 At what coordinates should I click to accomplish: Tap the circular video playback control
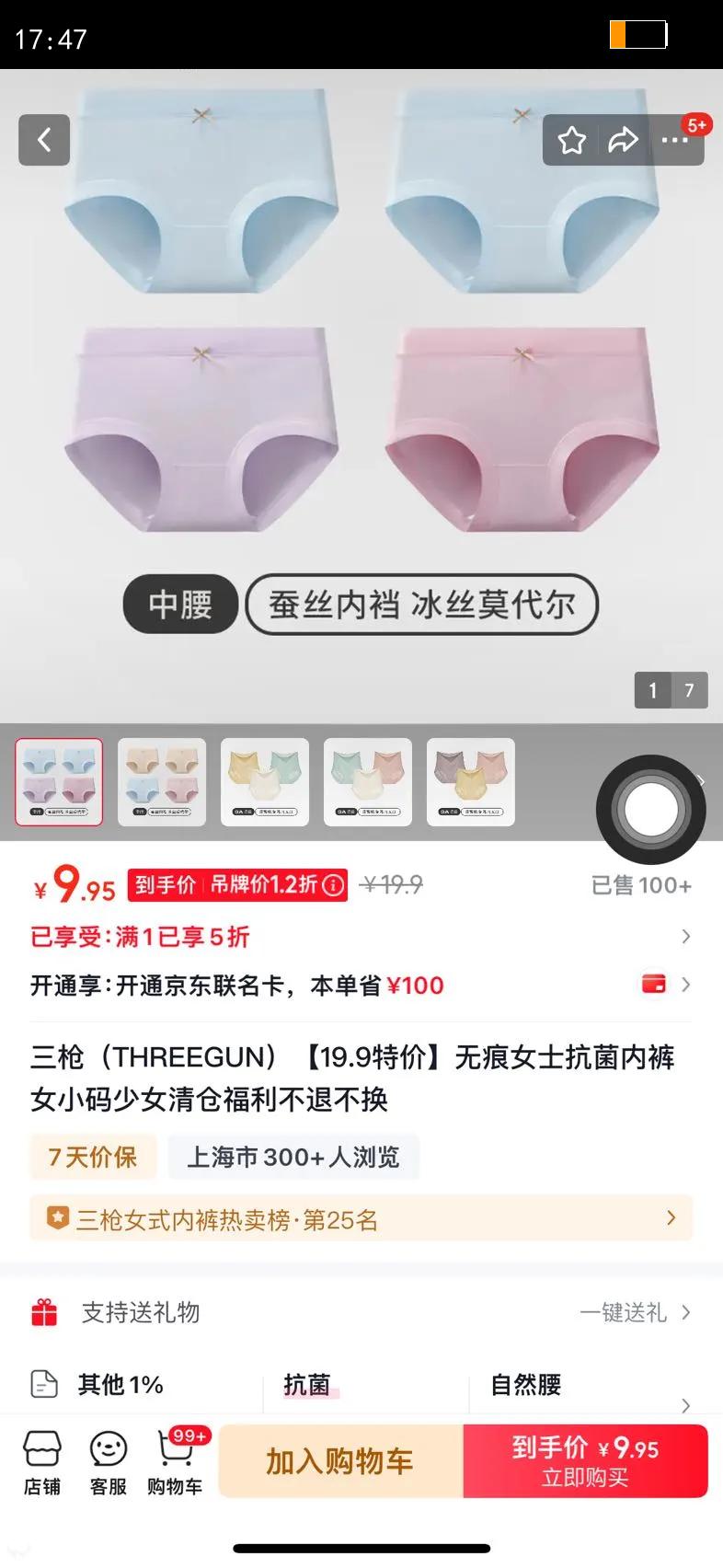(x=650, y=809)
